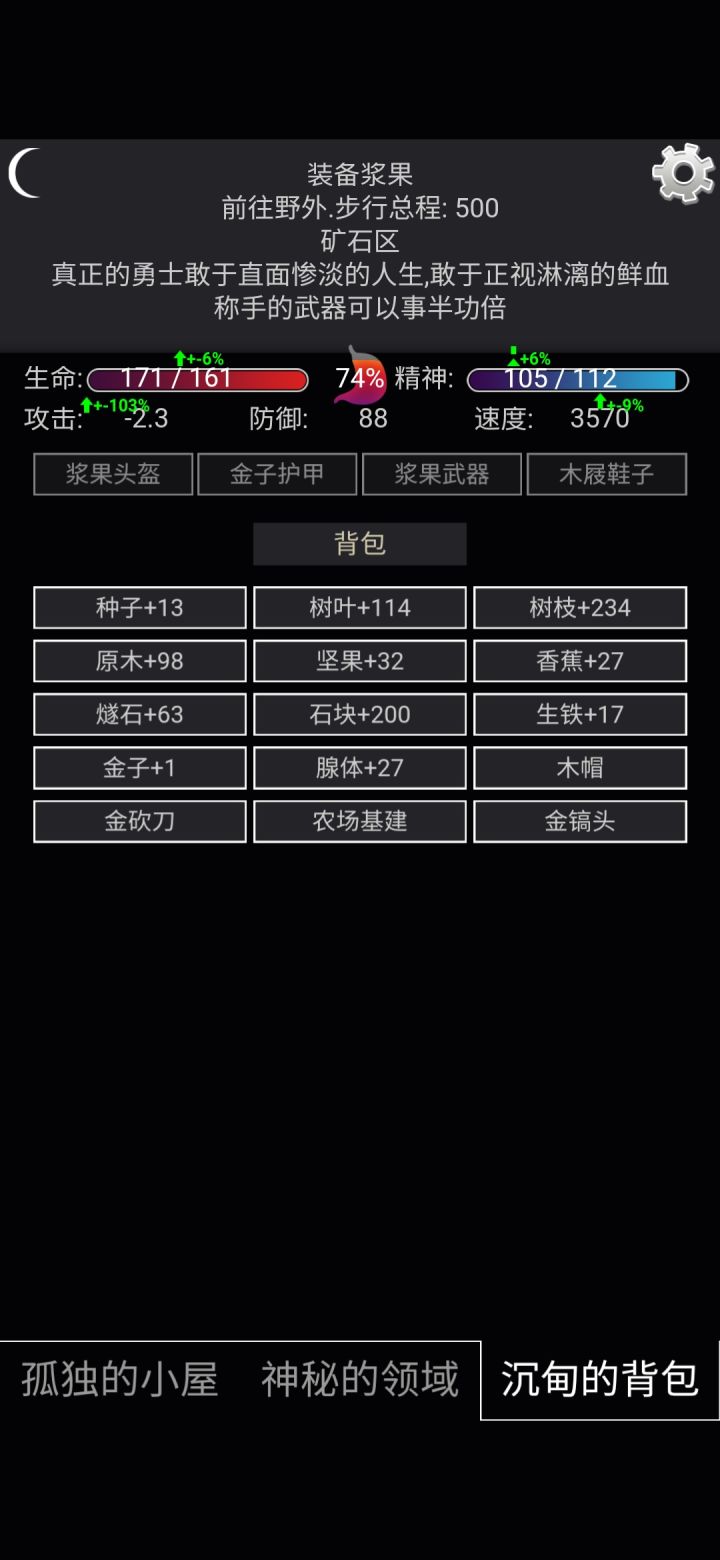The height and width of the screenshot is (1560, 720).
Task: Equip the 金子护甲 armor
Action: (277, 474)
